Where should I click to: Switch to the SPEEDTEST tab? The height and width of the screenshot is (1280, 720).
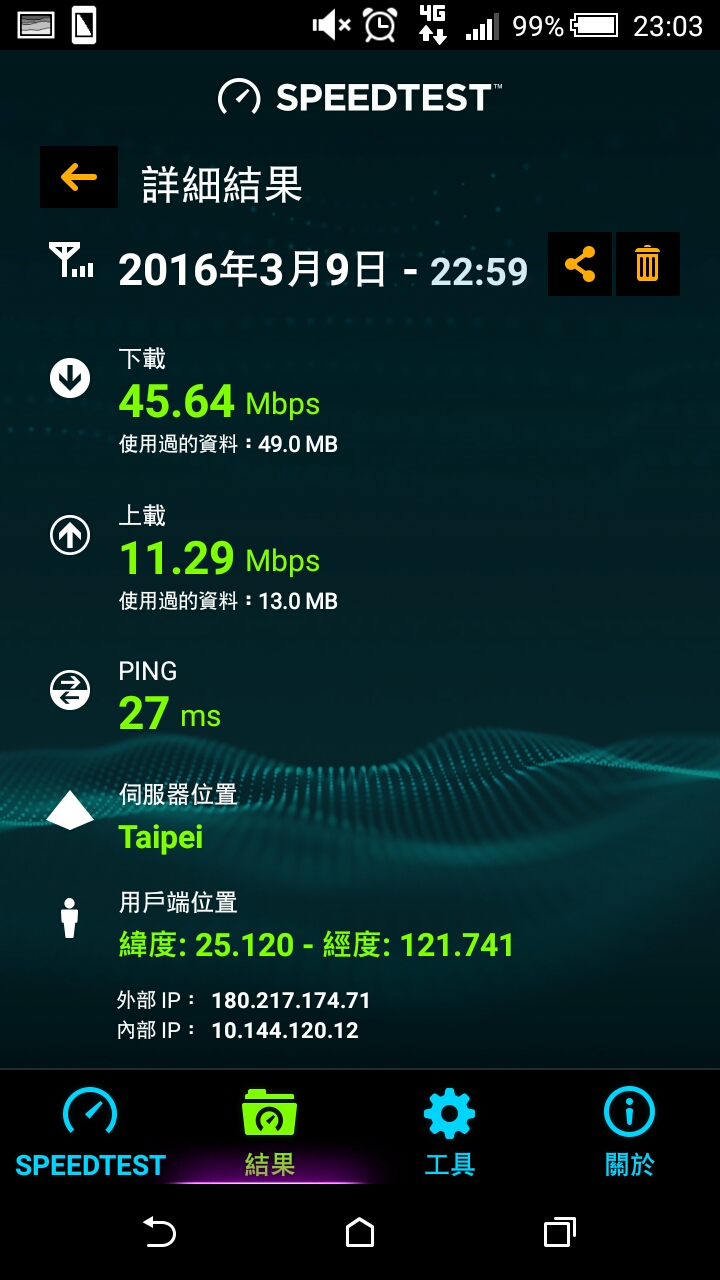(x=90, y=1132)
